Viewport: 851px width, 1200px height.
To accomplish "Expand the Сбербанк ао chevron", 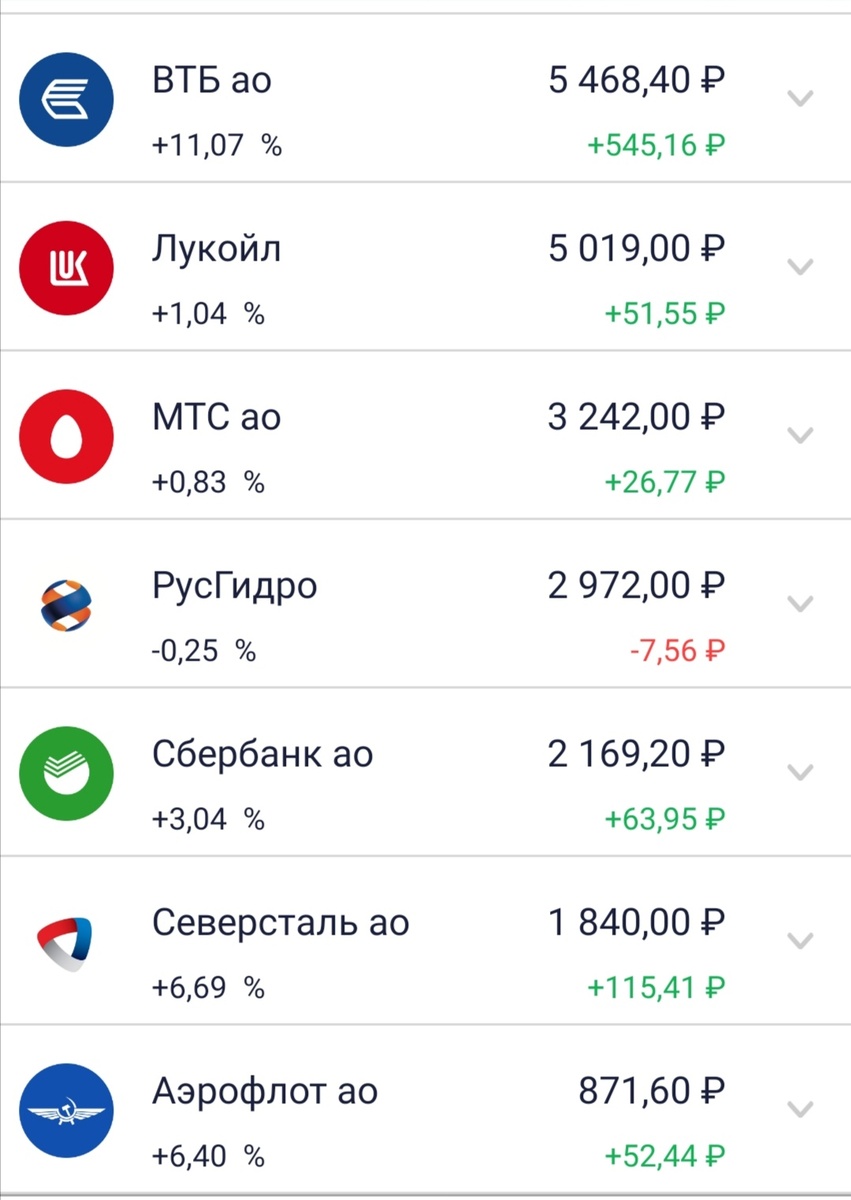I will 800,772.
